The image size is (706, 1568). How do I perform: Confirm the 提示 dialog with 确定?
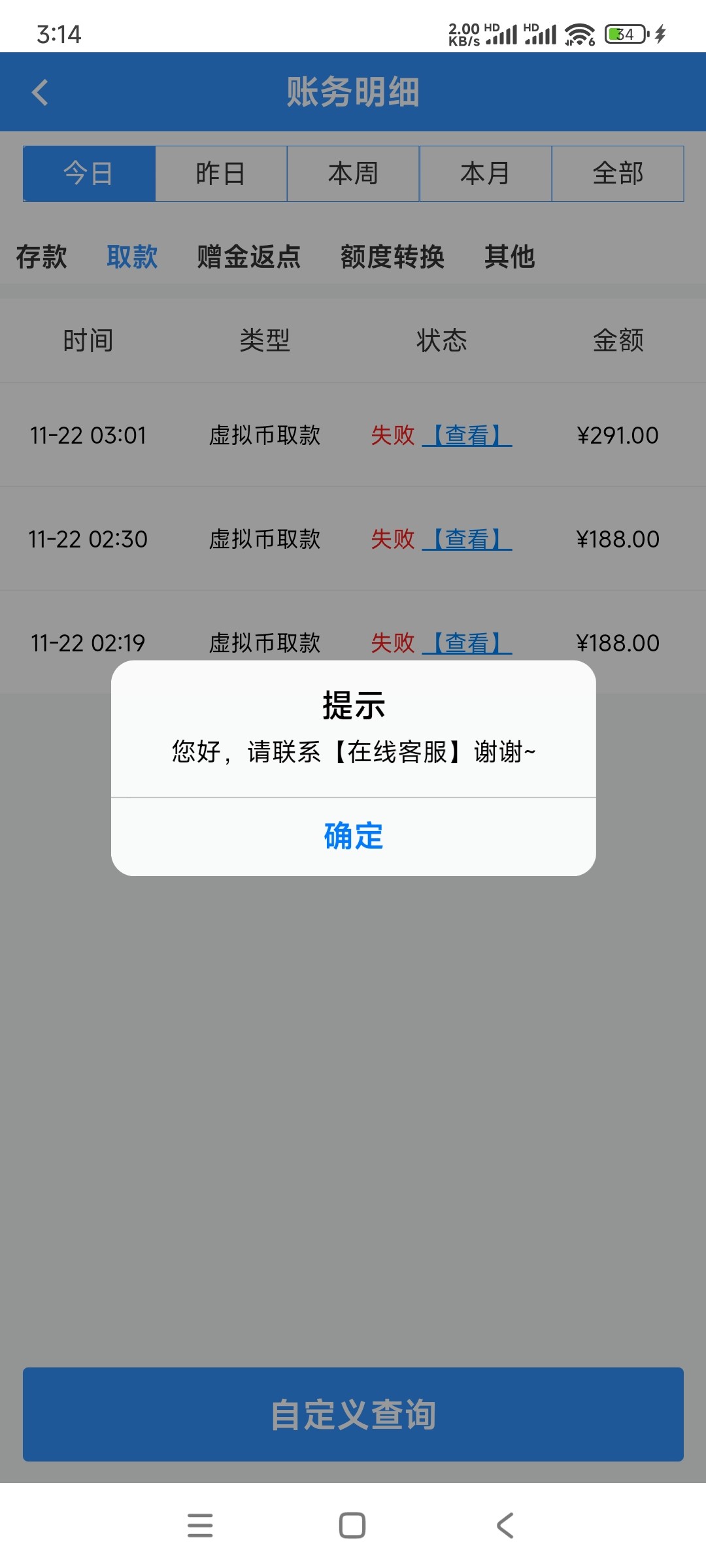[353, 836]
